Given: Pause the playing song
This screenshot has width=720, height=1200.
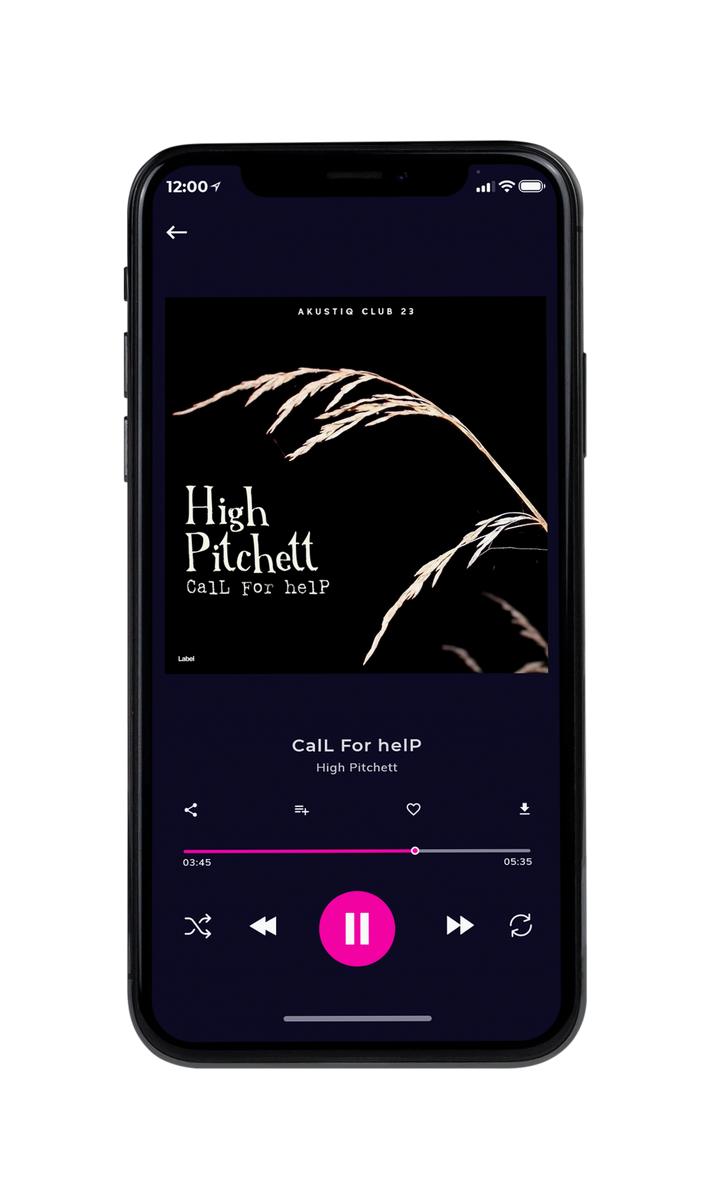Looking at the screenshot, I should click(357, 929).
